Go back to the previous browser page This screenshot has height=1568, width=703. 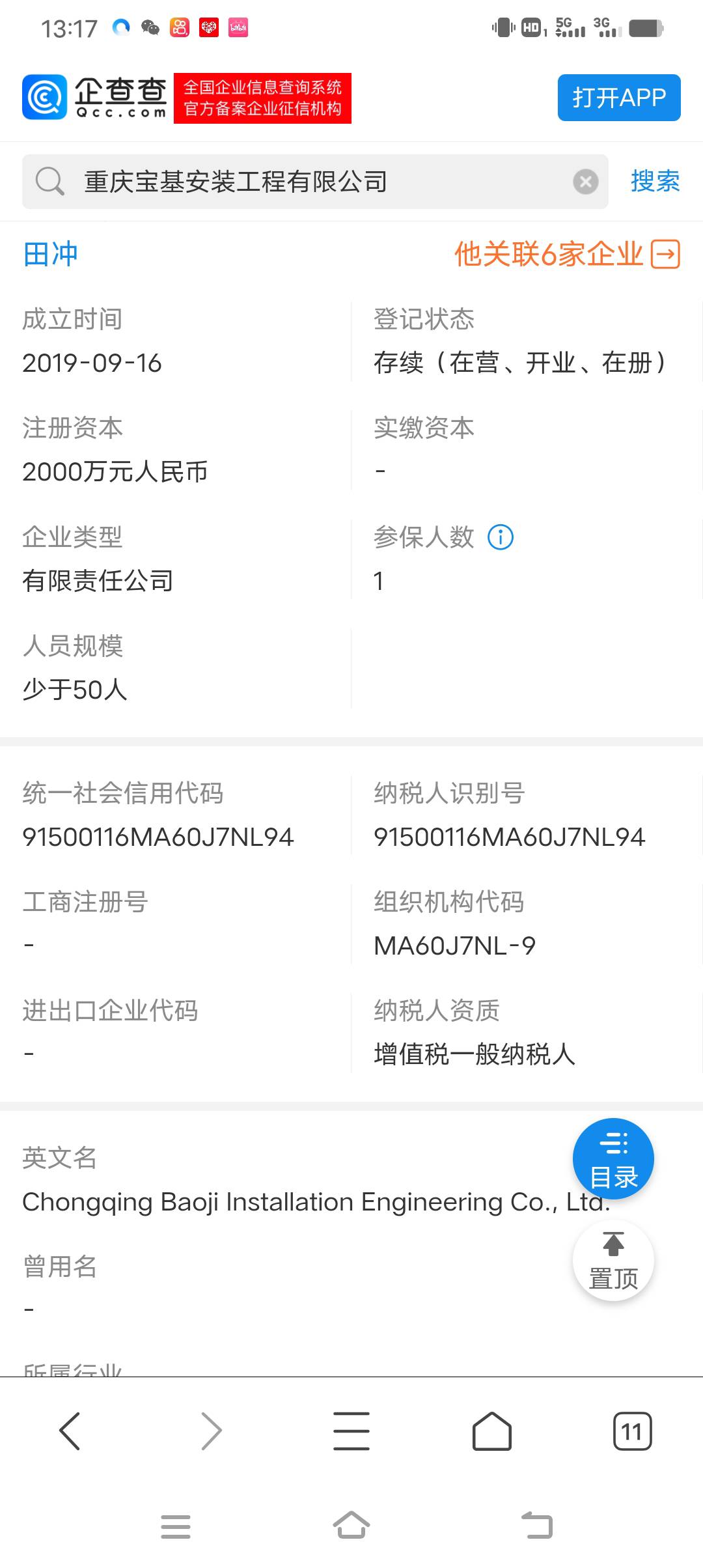pos(70,1431)
